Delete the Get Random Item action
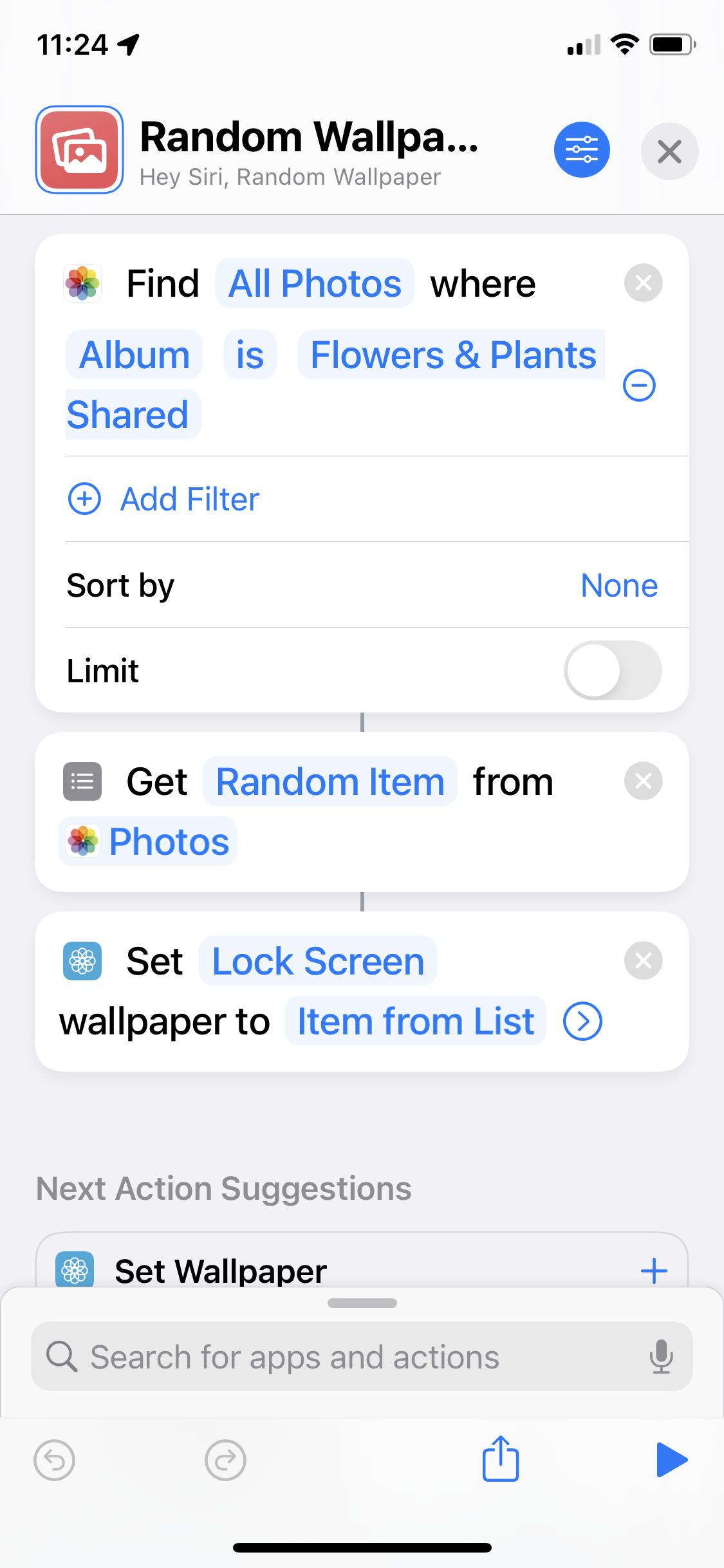This screenshot has height=1568, width=724. (643, 781)
